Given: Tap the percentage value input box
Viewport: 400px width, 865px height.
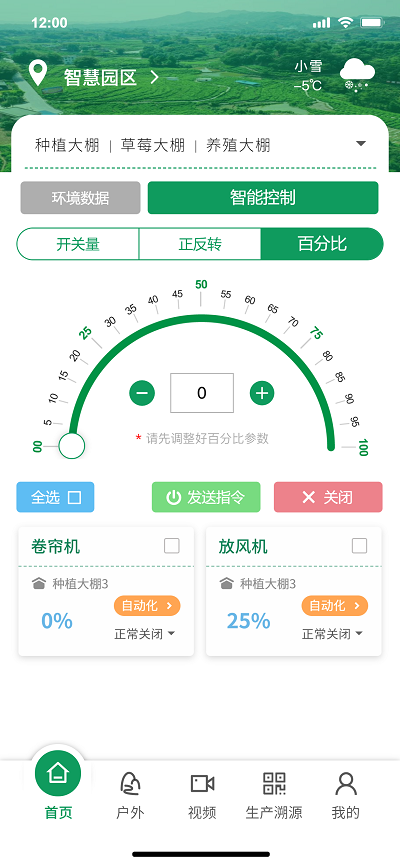Looking at the screenshot, I should coord(202,393).
